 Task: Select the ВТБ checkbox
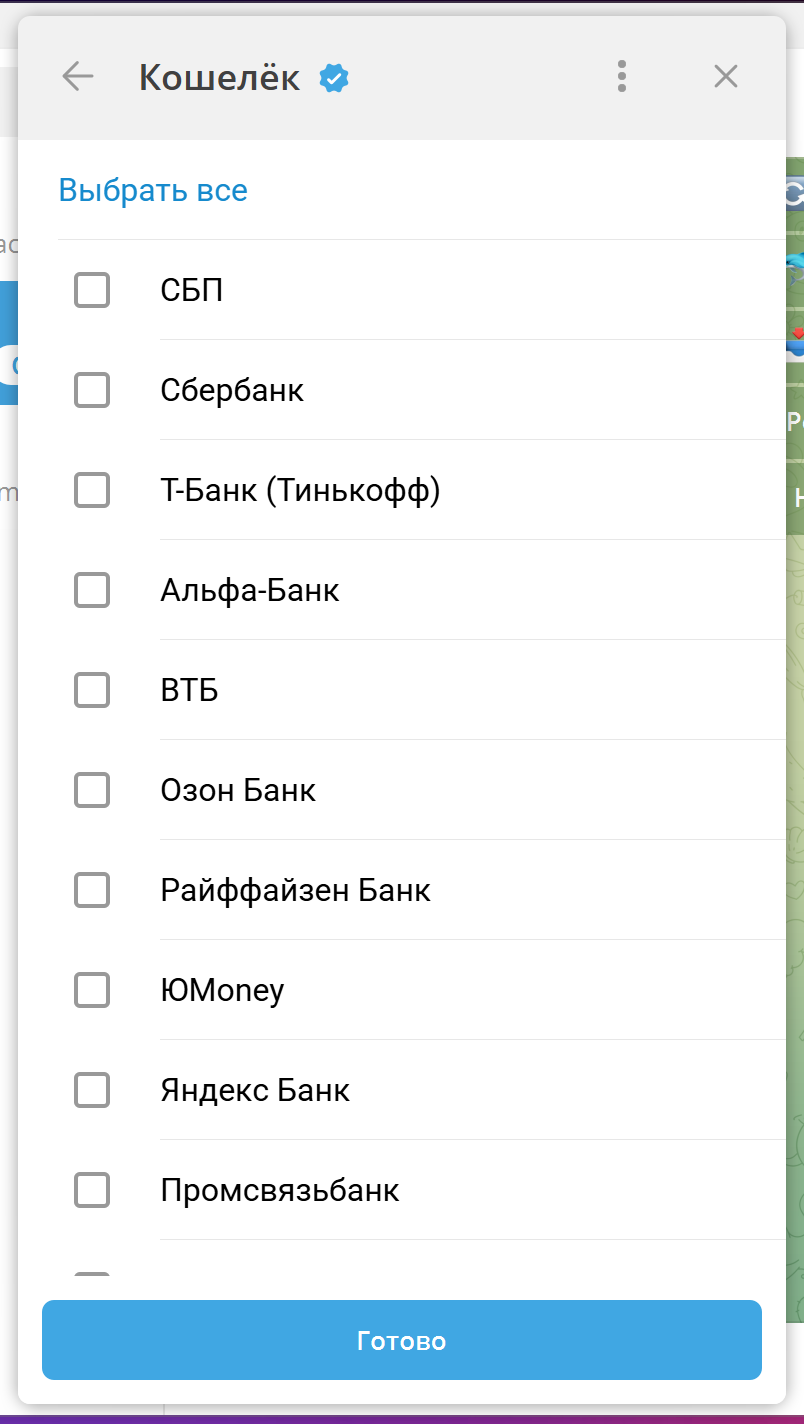point(92,690)
